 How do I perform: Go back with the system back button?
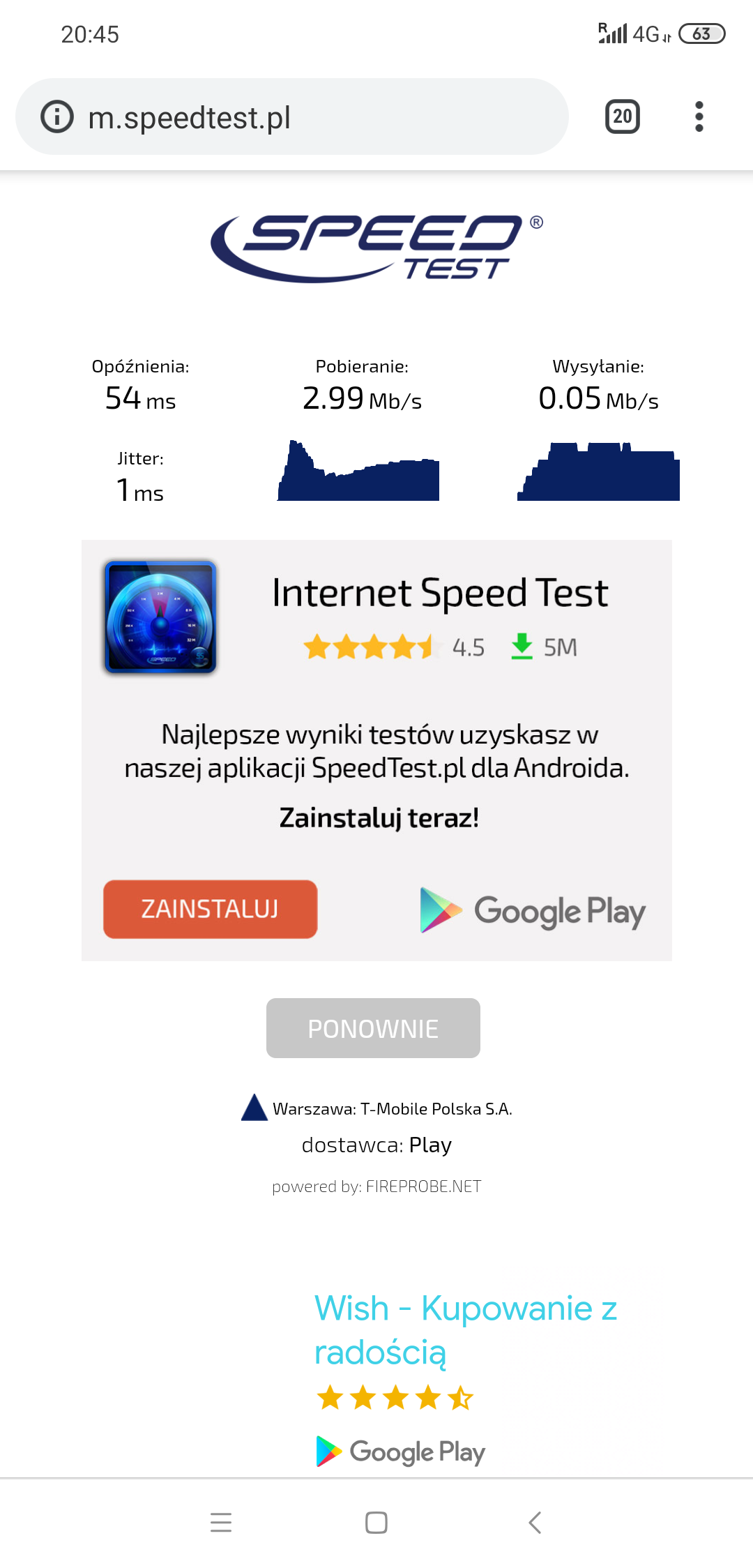click(535, 1522)
